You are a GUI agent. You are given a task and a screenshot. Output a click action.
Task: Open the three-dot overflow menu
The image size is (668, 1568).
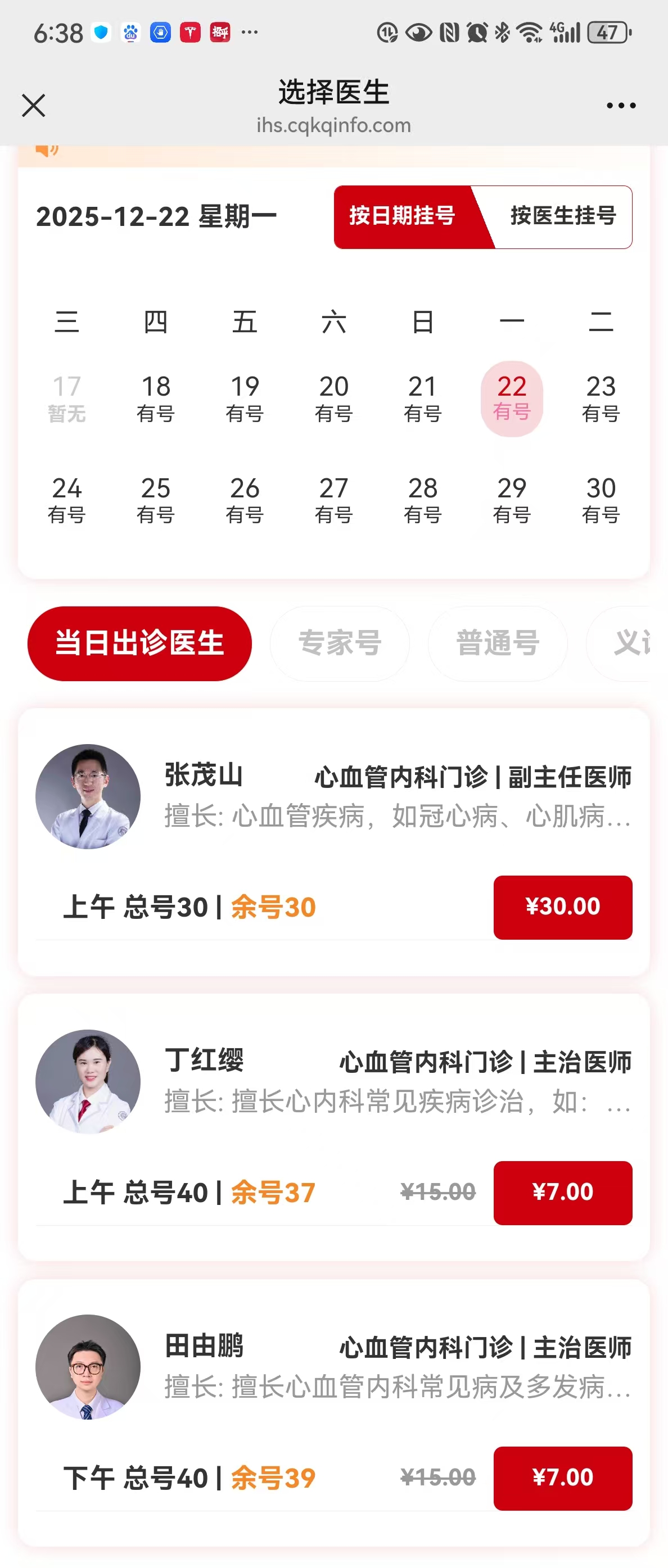click(621, 106)
